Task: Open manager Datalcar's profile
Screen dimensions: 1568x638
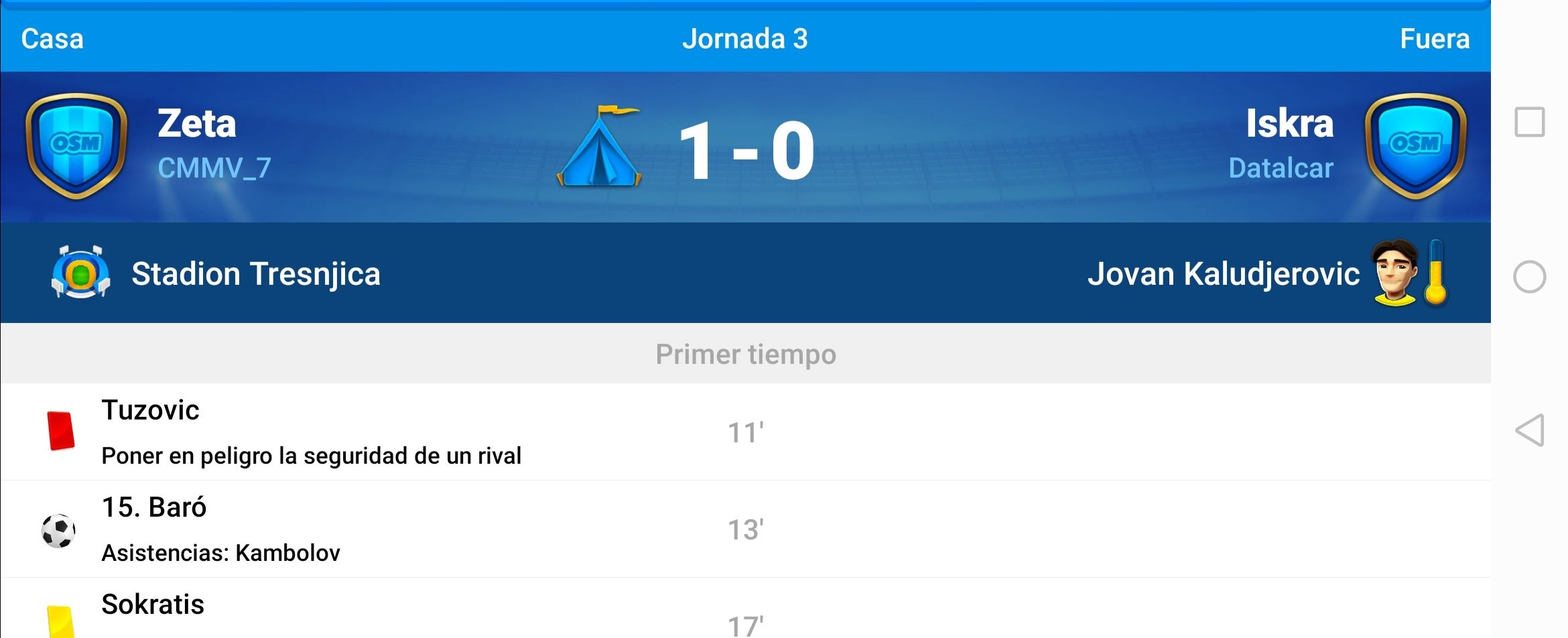Action: click(1280, 168)
